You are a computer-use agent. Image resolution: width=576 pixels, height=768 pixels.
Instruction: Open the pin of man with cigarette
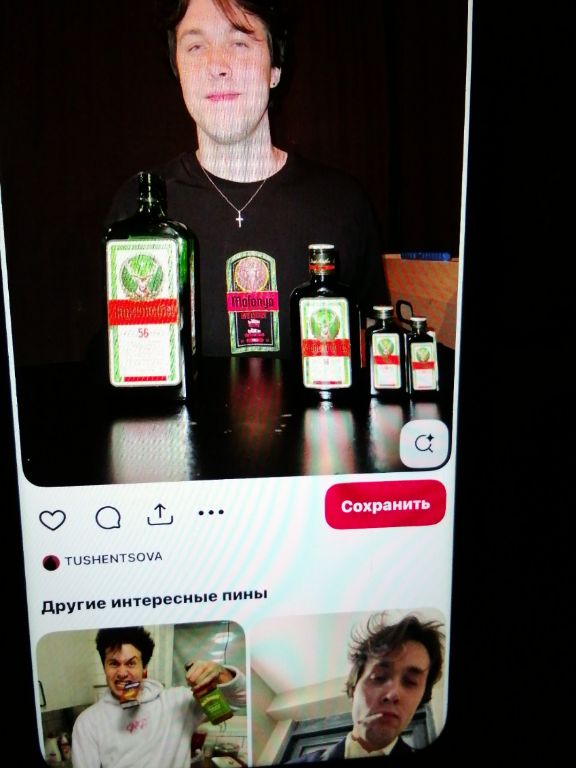pos(349,685)
